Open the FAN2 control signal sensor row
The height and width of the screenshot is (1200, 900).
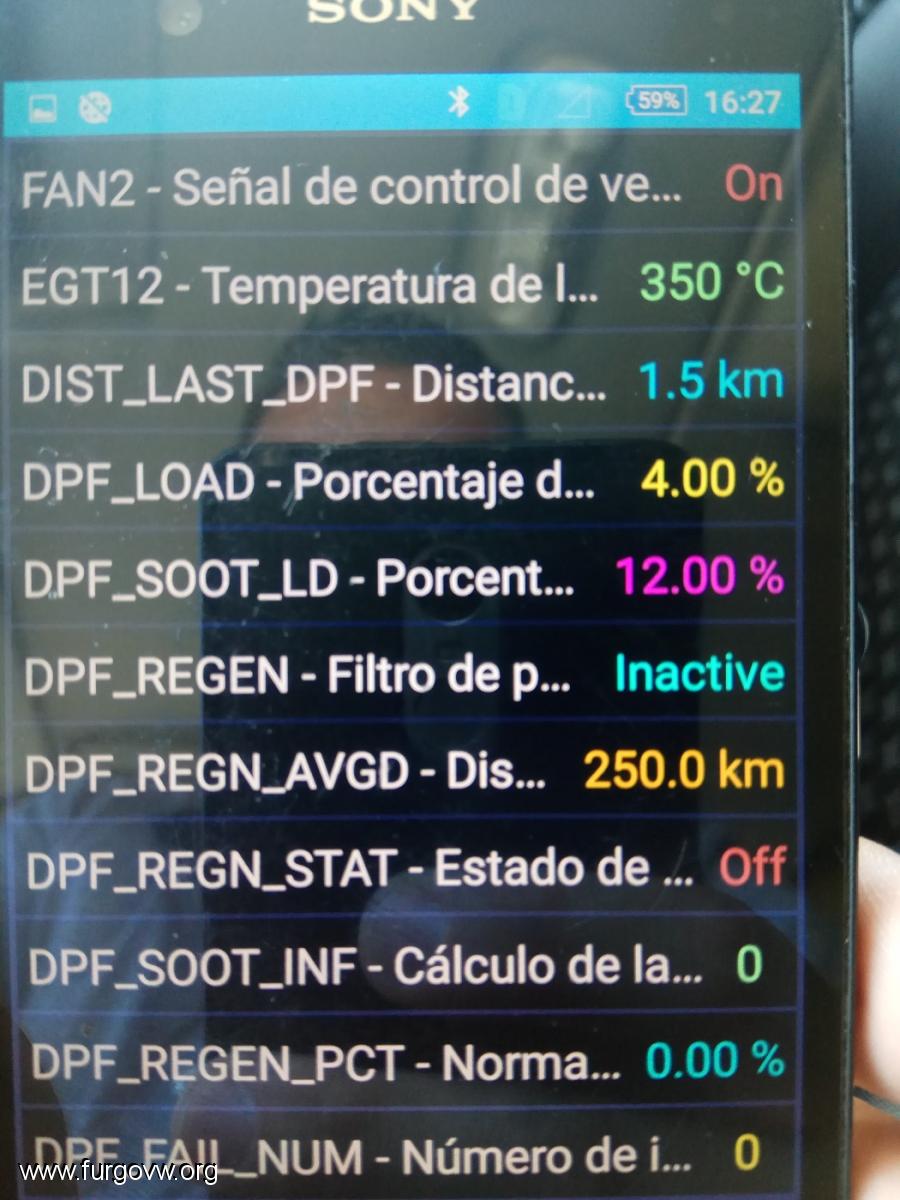(400, 187)
